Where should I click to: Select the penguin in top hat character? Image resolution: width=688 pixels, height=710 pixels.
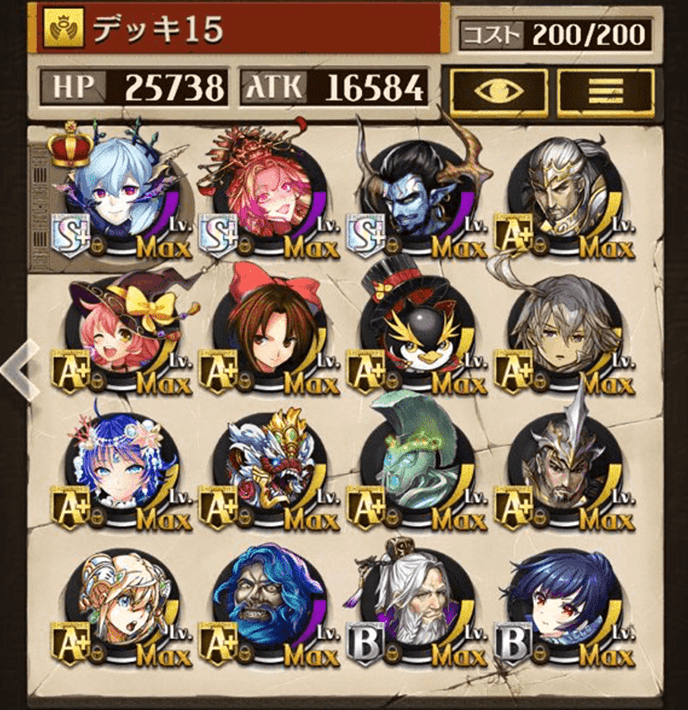(x=412, y=330)
